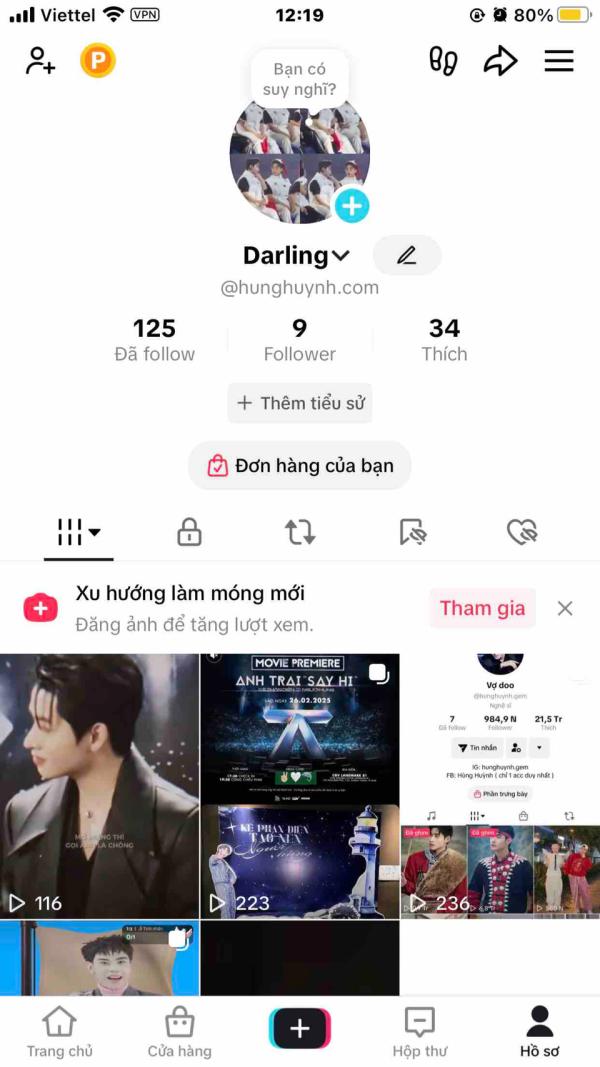600x1067 pixels.
Task: Add a new avatar with plus badge
Action: click(351, 206)
